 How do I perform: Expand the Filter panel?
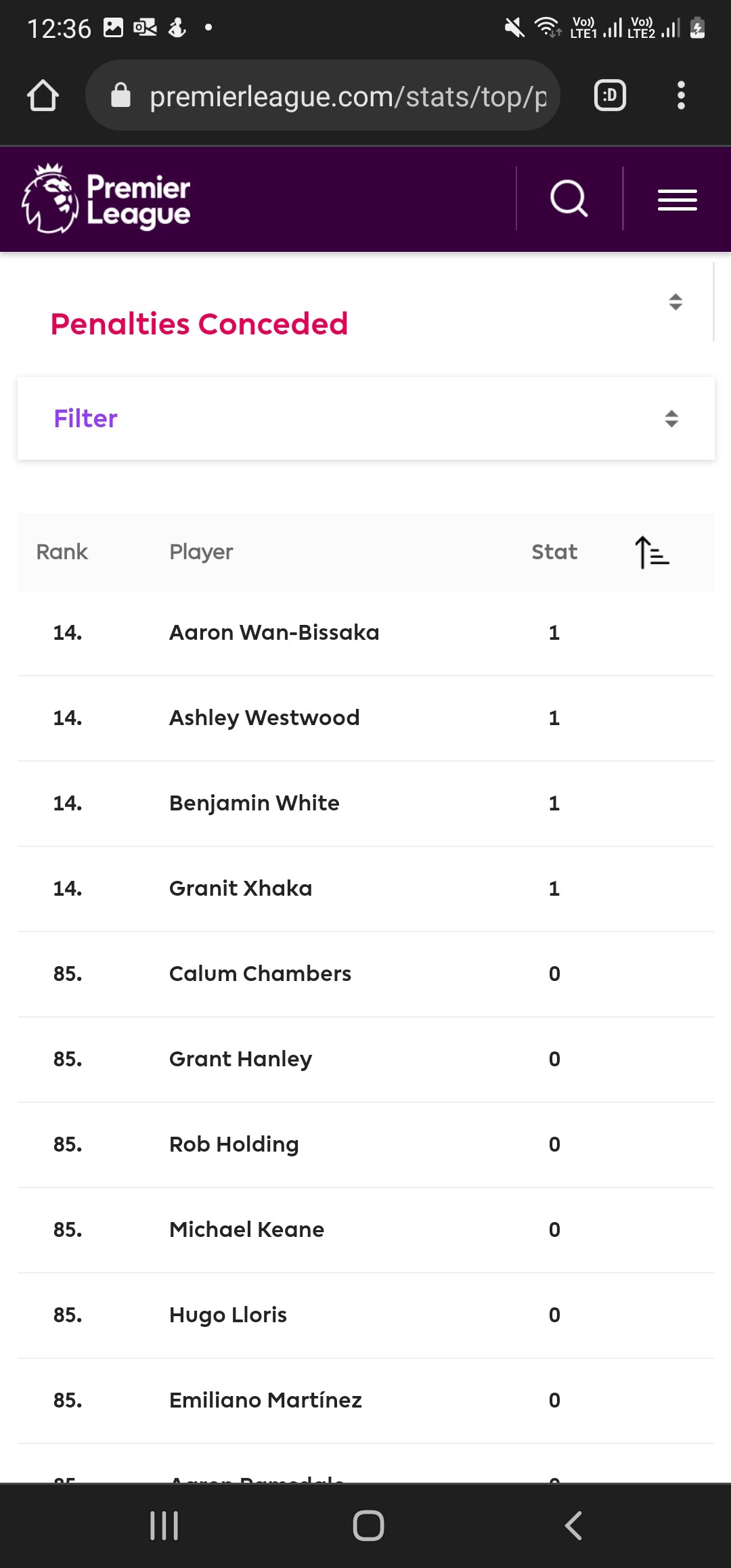pos(366,418)
